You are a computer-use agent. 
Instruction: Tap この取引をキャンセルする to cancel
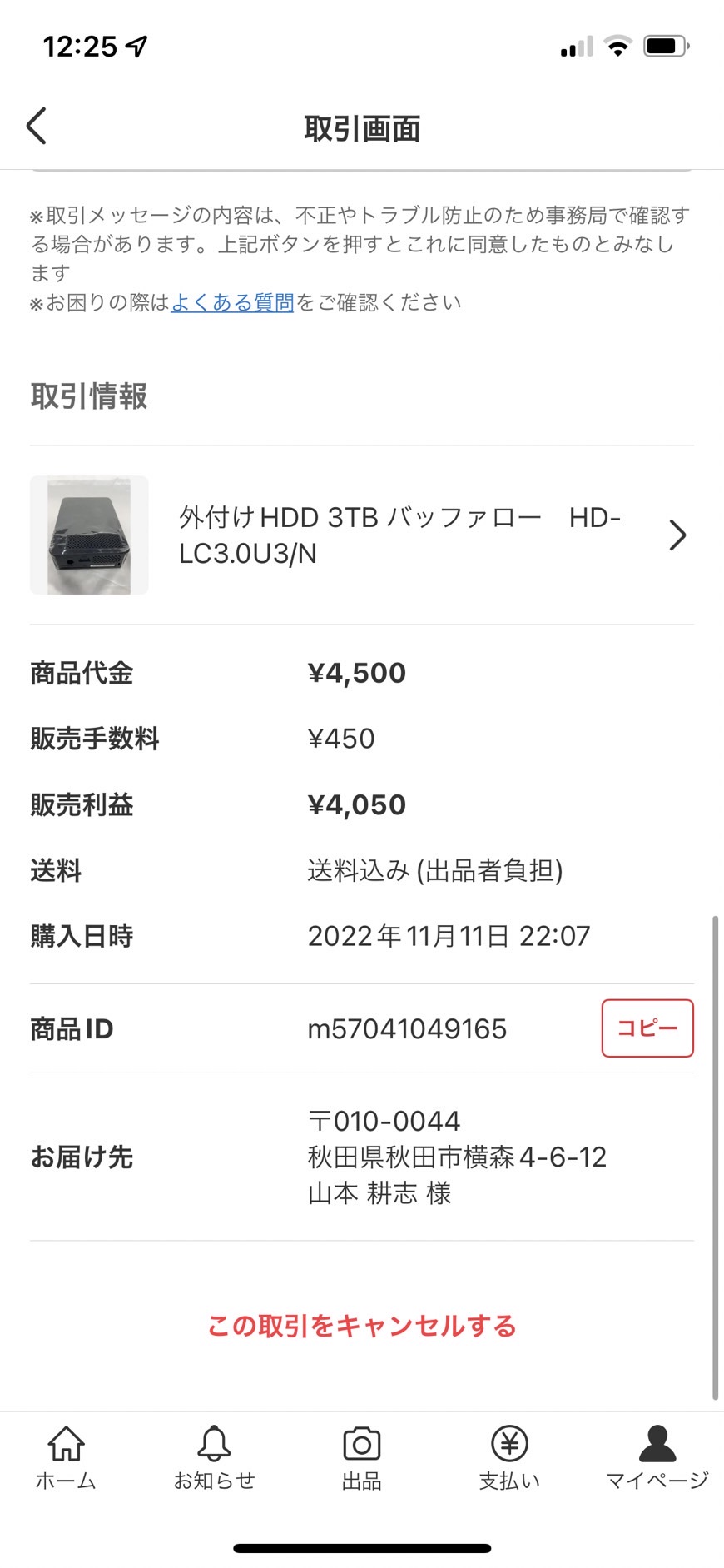[x=362, y=1326]
